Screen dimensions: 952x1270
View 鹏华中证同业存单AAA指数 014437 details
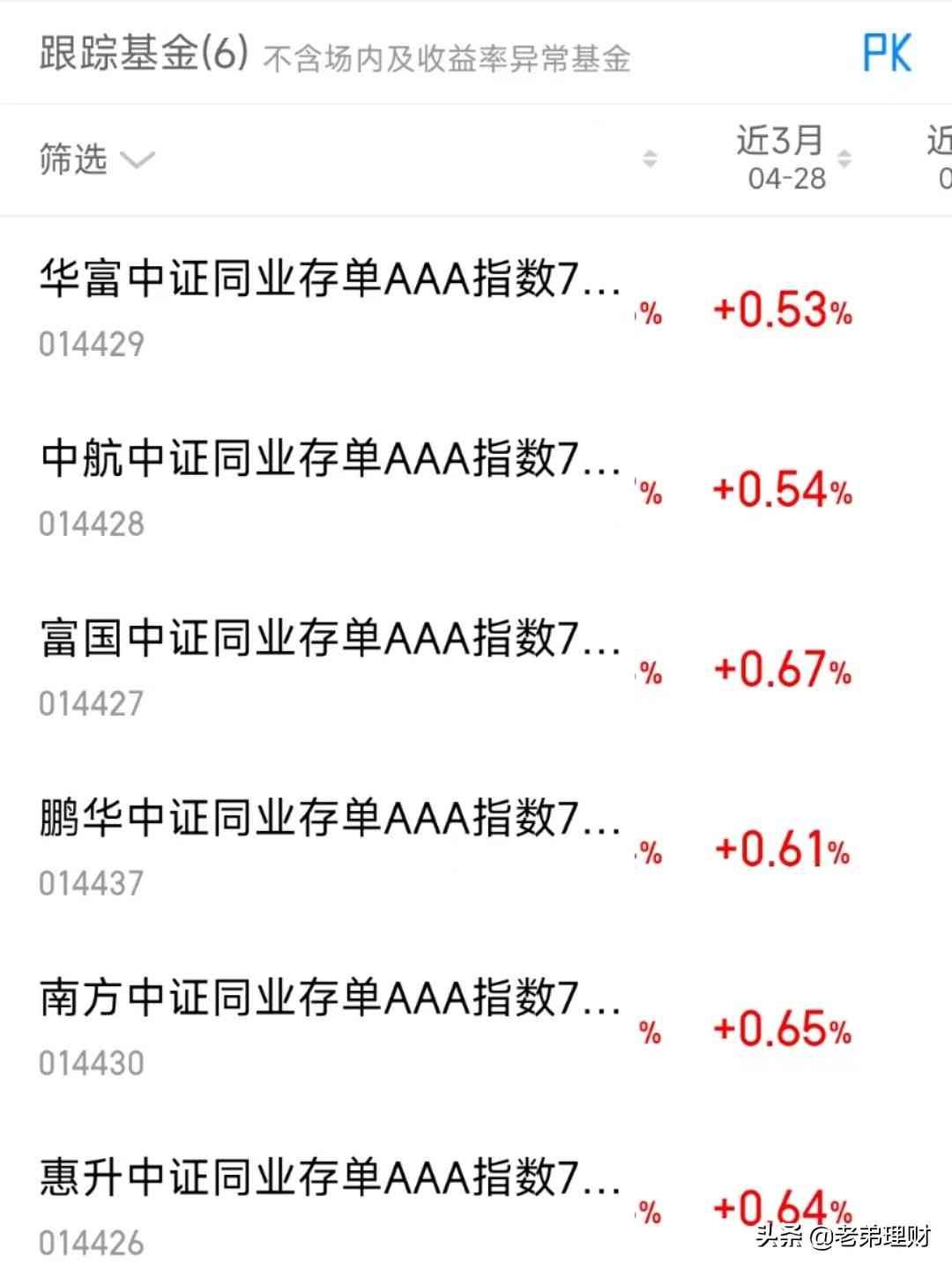point(331,843)
